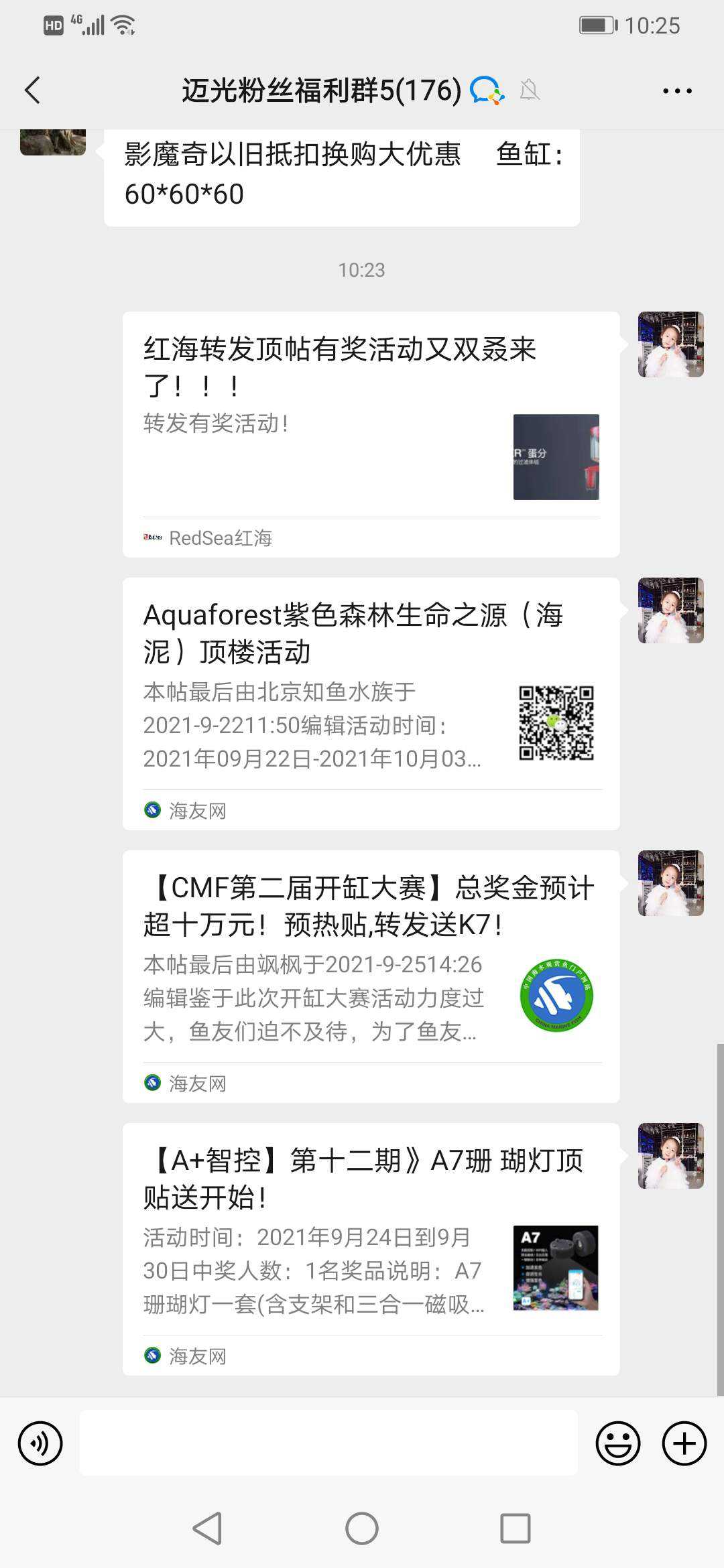Viewport: 724px width, 1568px height.
Task: Tap the system home button
Action: [362, 1529]
